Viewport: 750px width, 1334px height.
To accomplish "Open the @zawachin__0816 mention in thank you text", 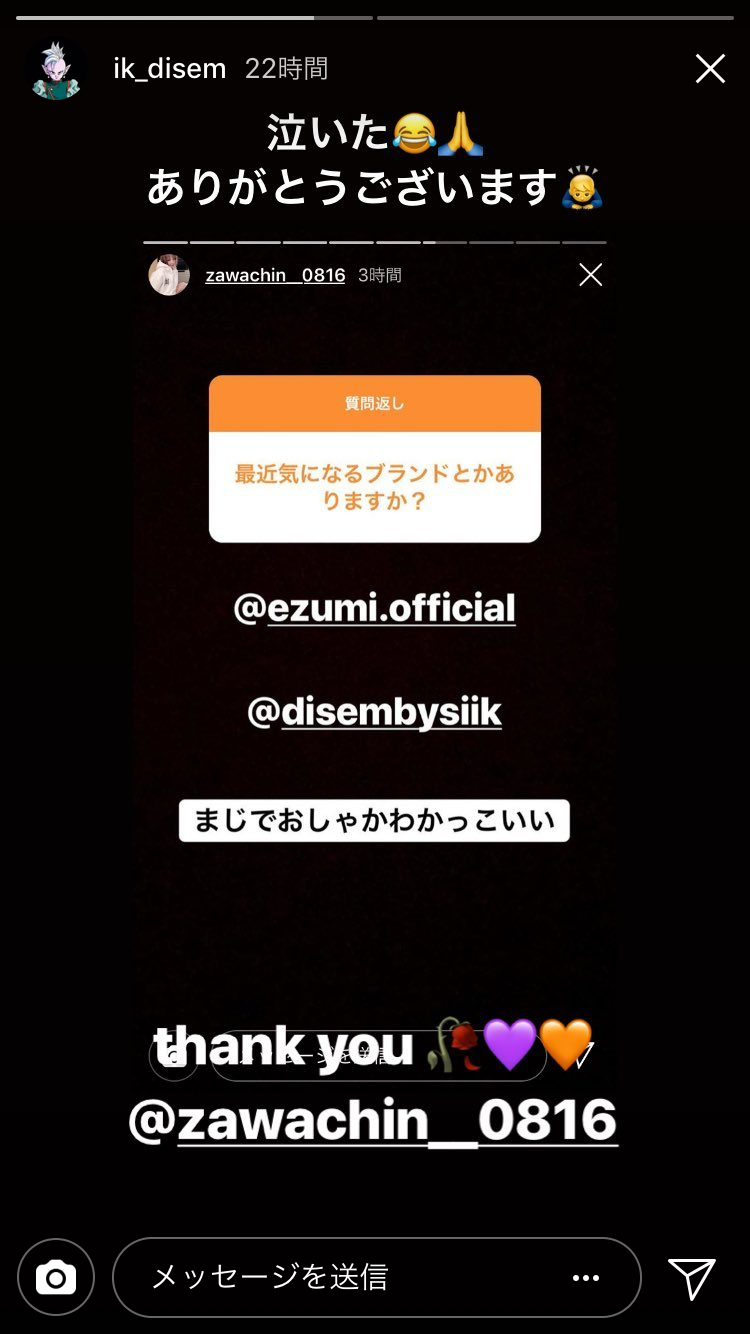I will [x=374, y=1119].
